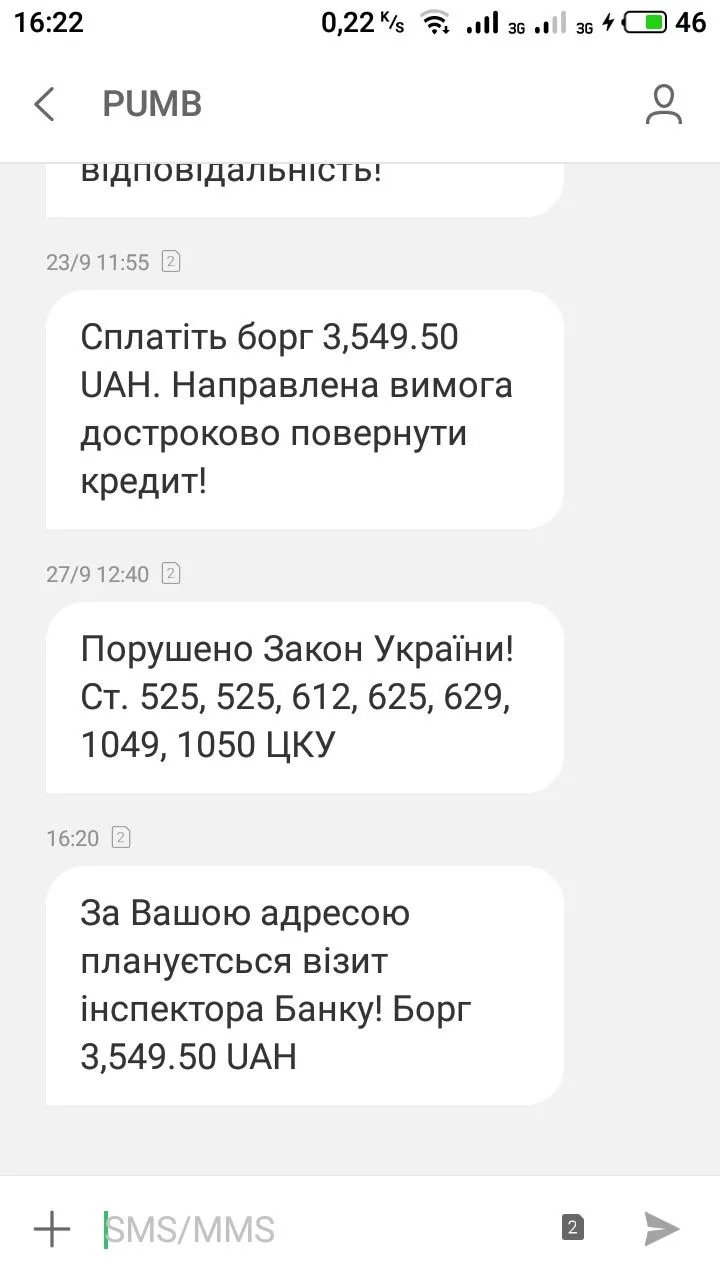The image size is (720, 1280).
Task: Send the message
Action: [661, 1228]
